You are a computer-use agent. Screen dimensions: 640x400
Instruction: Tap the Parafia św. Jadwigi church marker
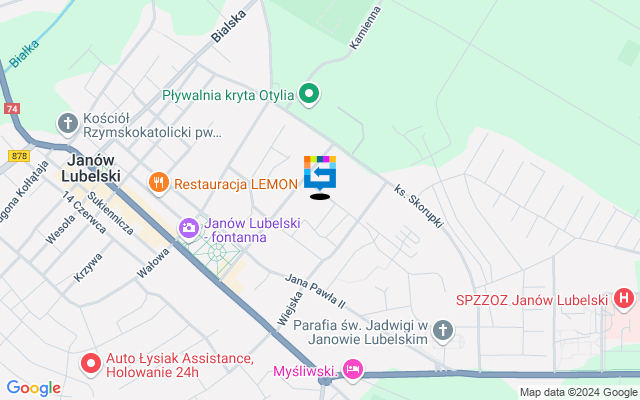(x=445, y=330)
